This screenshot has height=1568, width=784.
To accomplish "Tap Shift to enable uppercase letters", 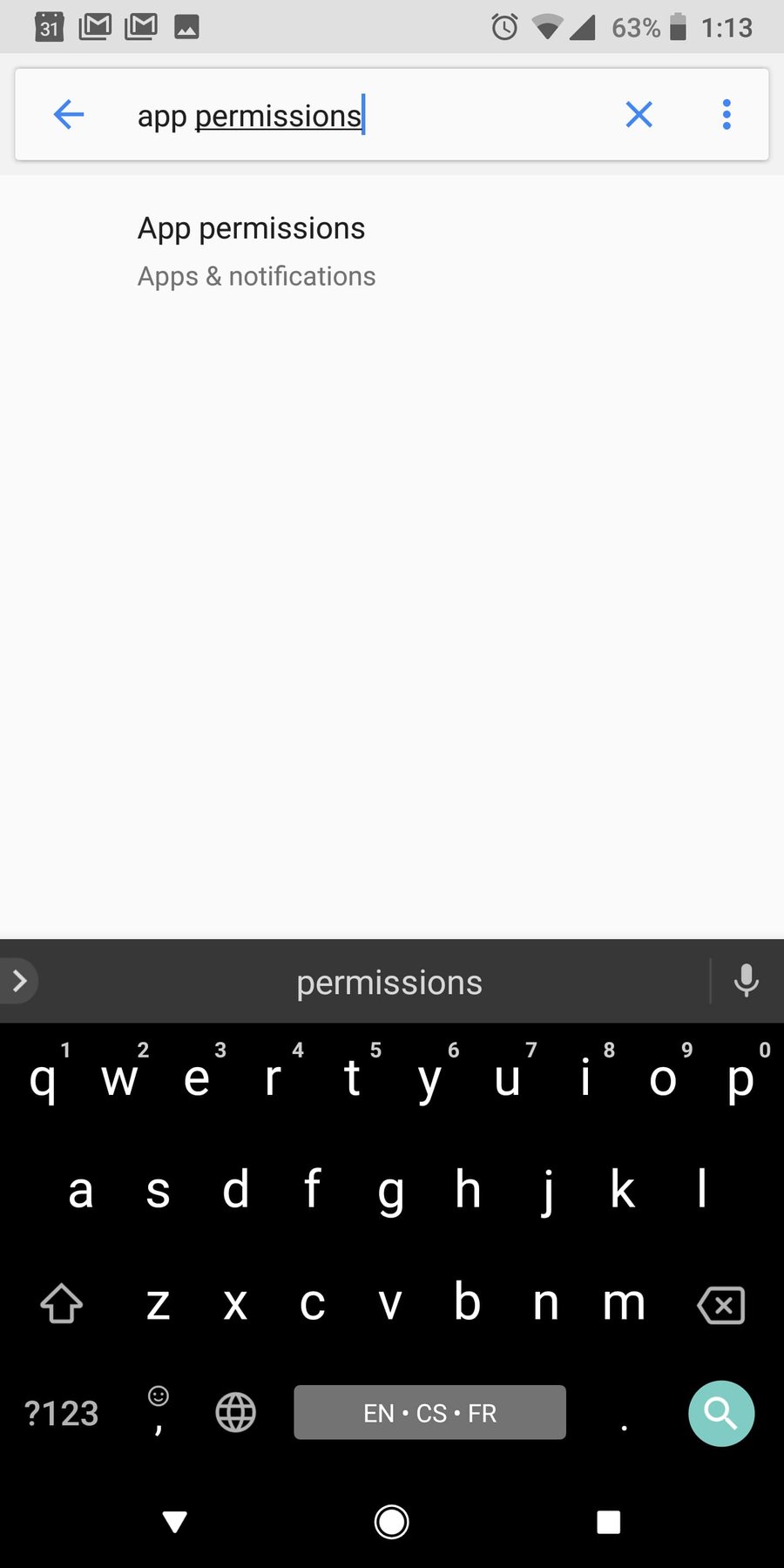I will (x=59, y=1304).
